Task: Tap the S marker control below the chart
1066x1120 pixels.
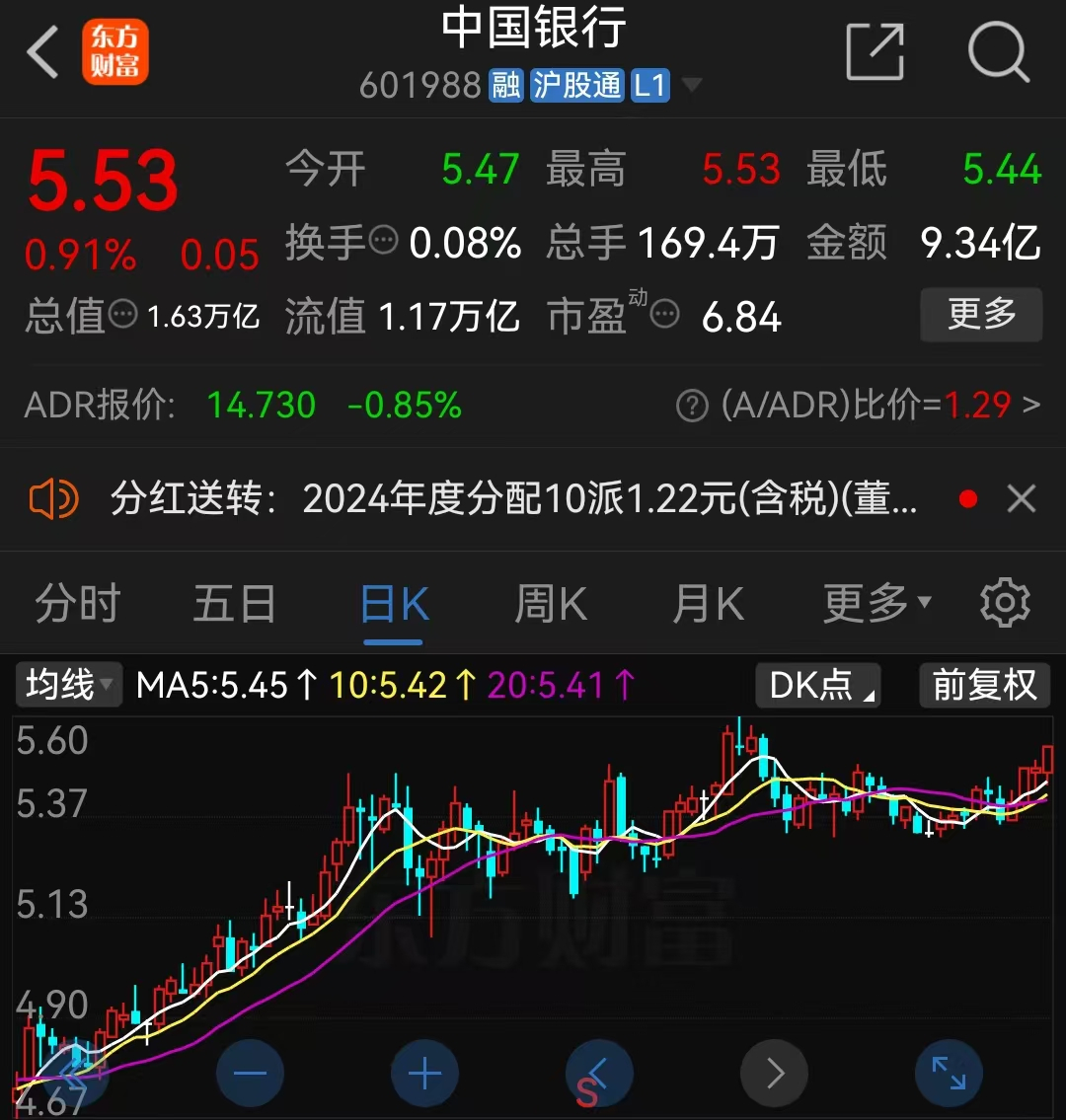Action: (599, 1073)
